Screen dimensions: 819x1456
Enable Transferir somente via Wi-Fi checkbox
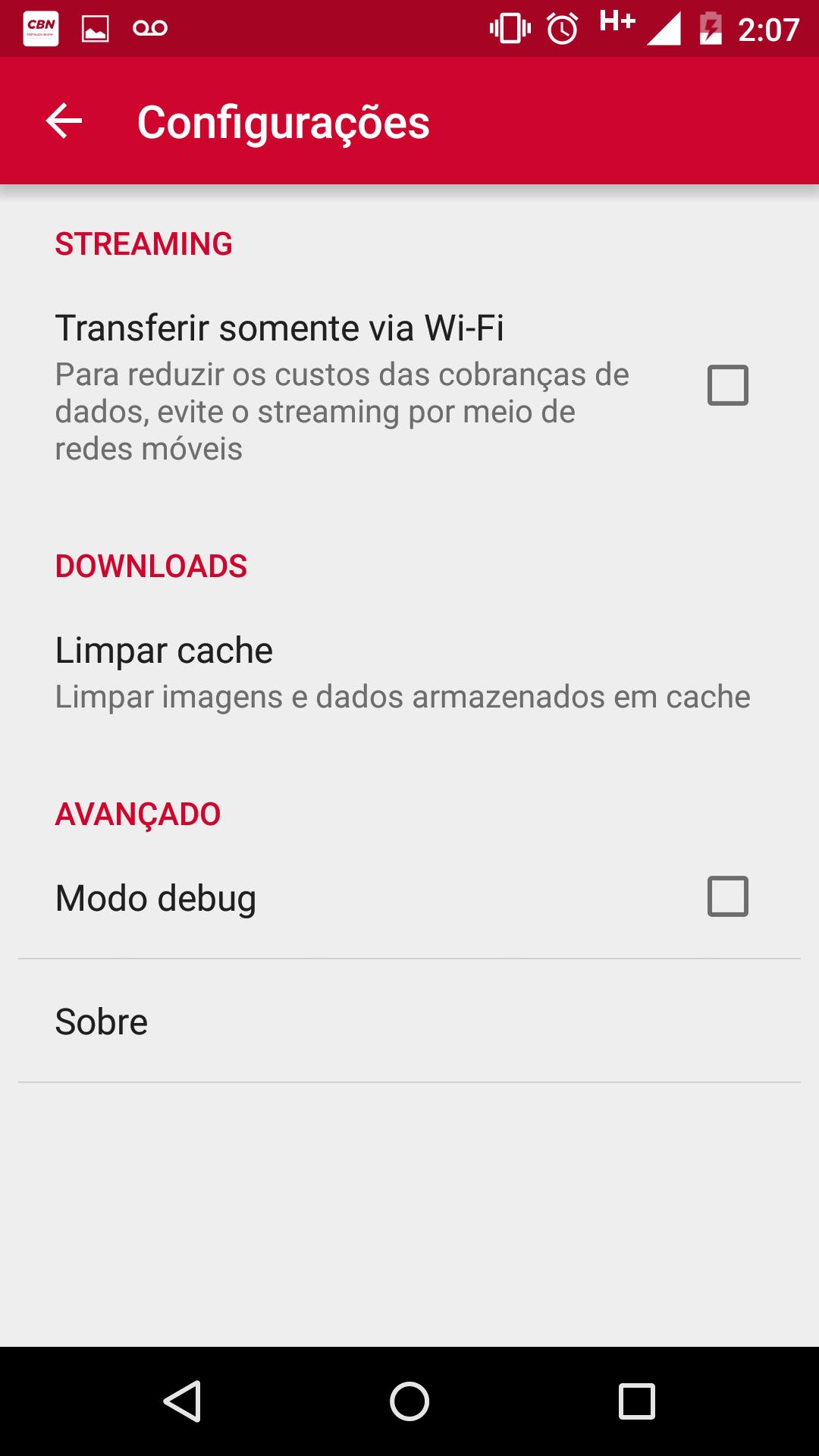727,385
